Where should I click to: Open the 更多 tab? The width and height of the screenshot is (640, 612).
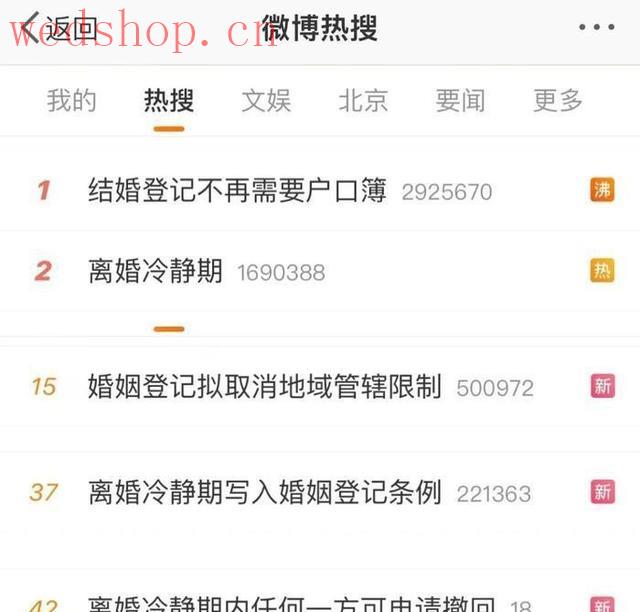(x=557, y=101)
